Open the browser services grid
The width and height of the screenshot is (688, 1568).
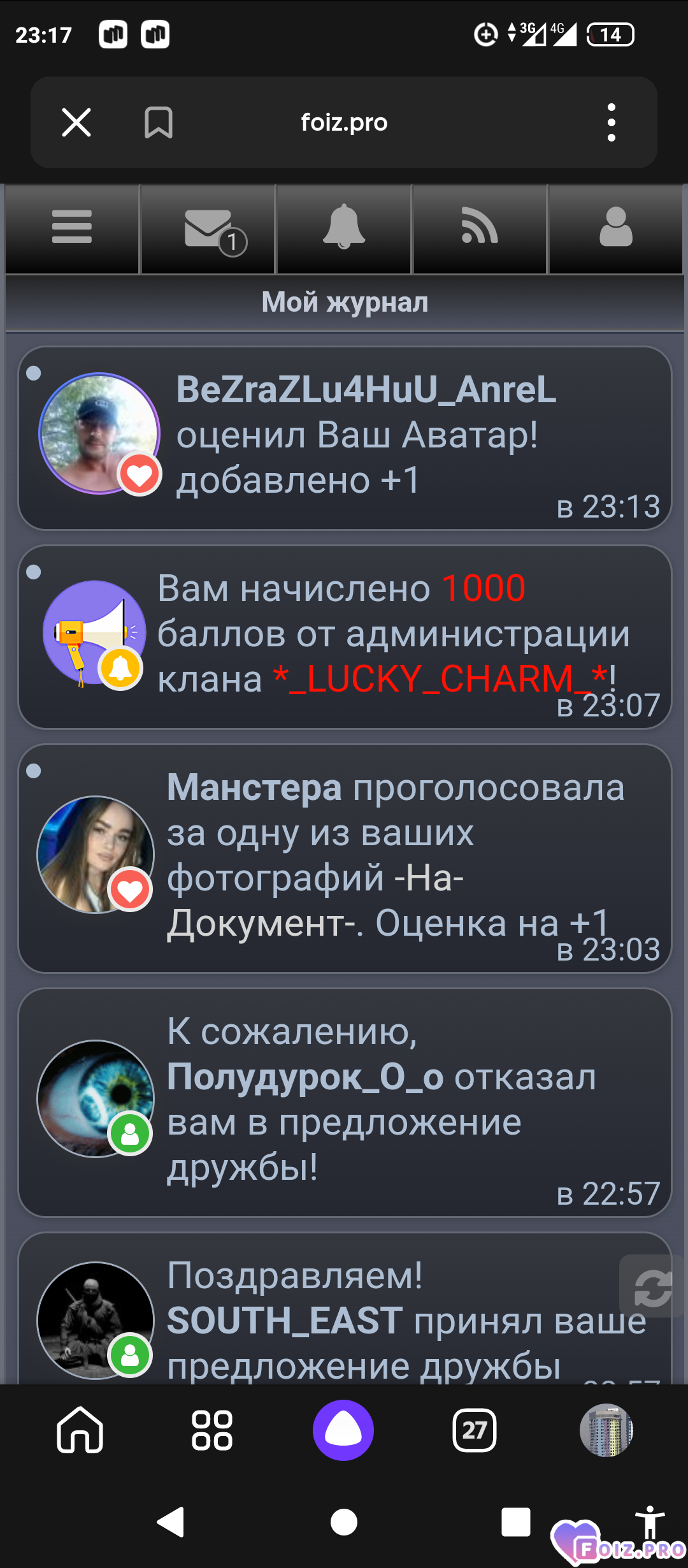(212, 1430)
